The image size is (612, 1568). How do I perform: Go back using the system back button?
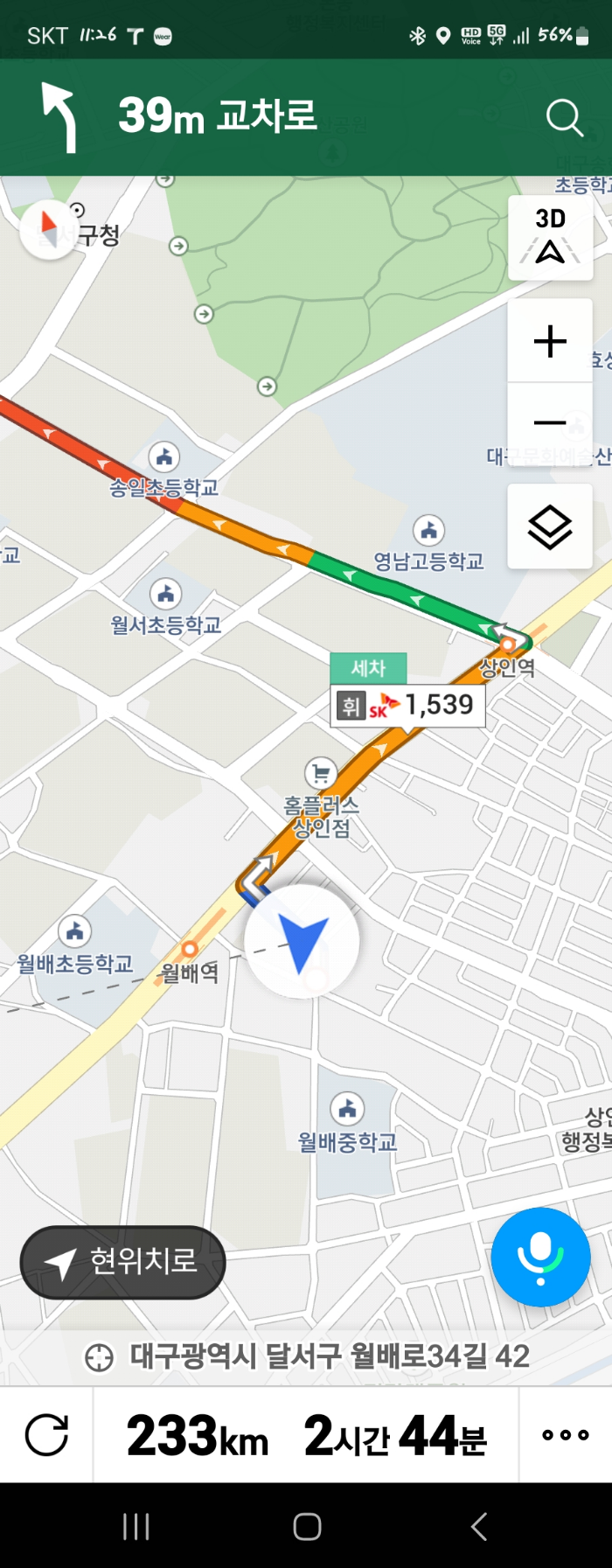click(478, 1527)
